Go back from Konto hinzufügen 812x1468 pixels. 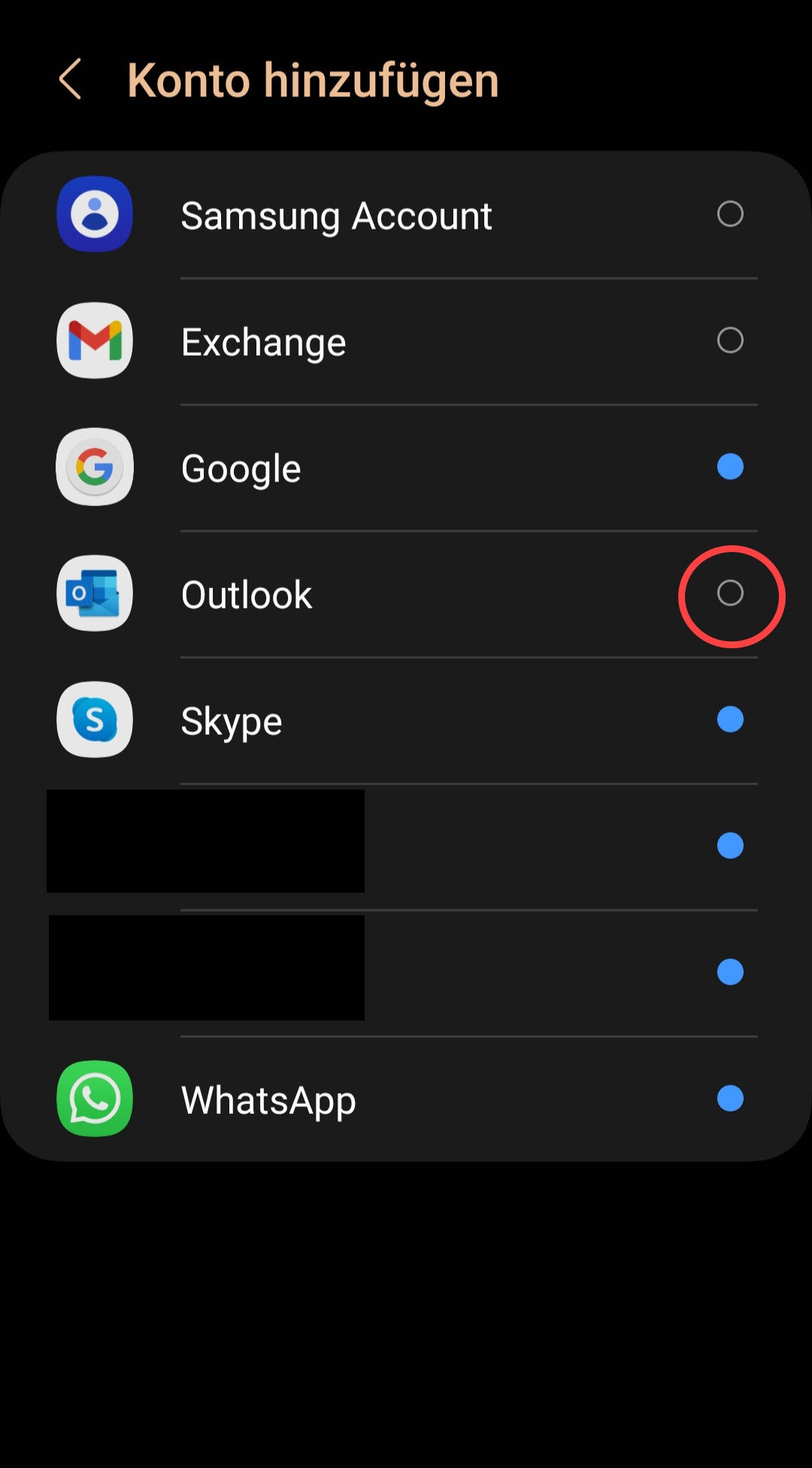pos(70,80)
